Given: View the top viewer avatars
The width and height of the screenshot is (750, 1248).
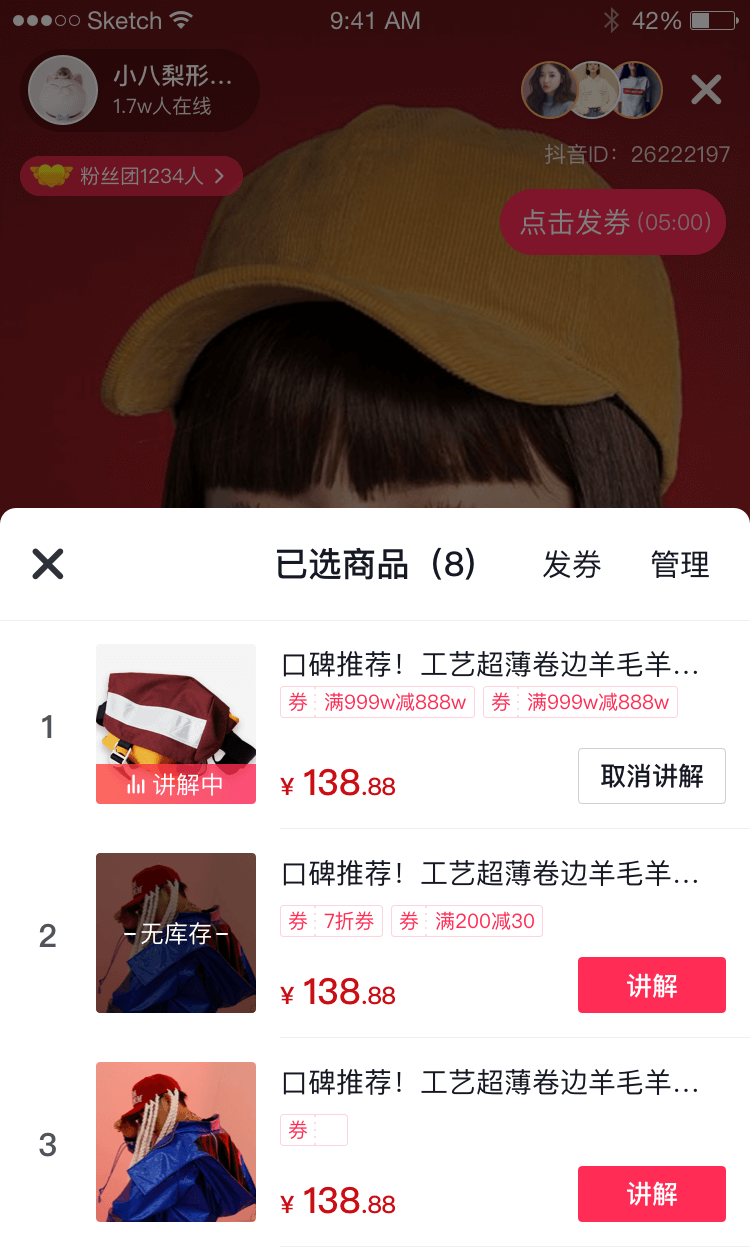Looking at the screenshot, I should (592, 90).
